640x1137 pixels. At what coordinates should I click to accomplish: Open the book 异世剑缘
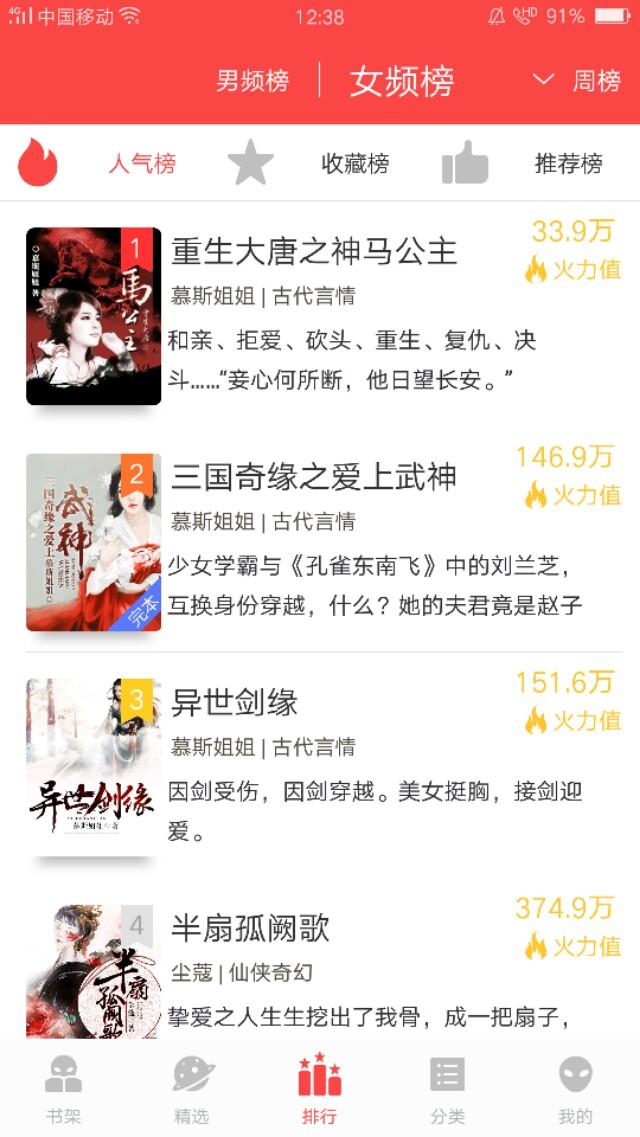coord(320,767)
